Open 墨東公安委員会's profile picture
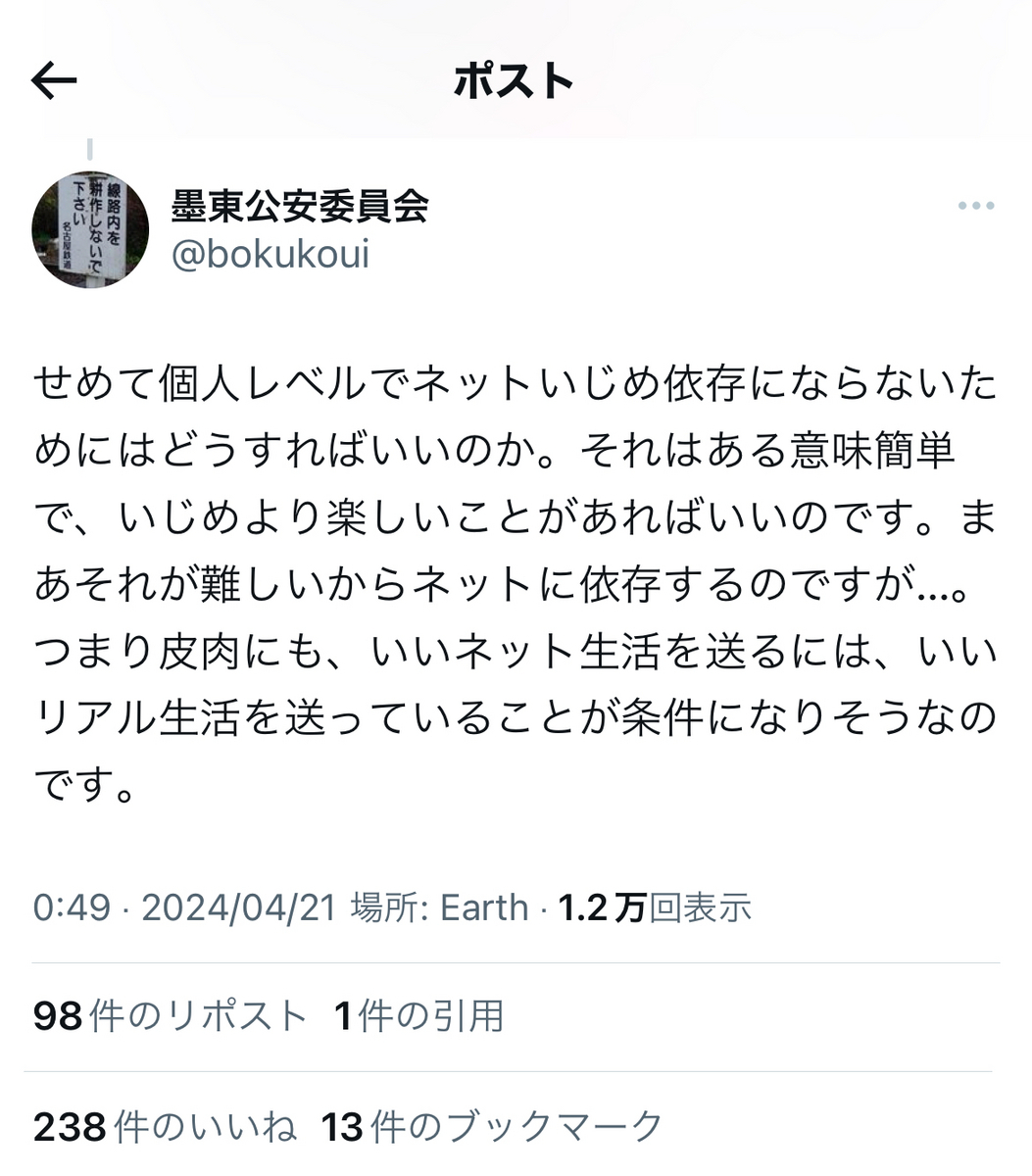Image resolution: width=1032 pixels, height=1176 pixels. pos(90,229)
